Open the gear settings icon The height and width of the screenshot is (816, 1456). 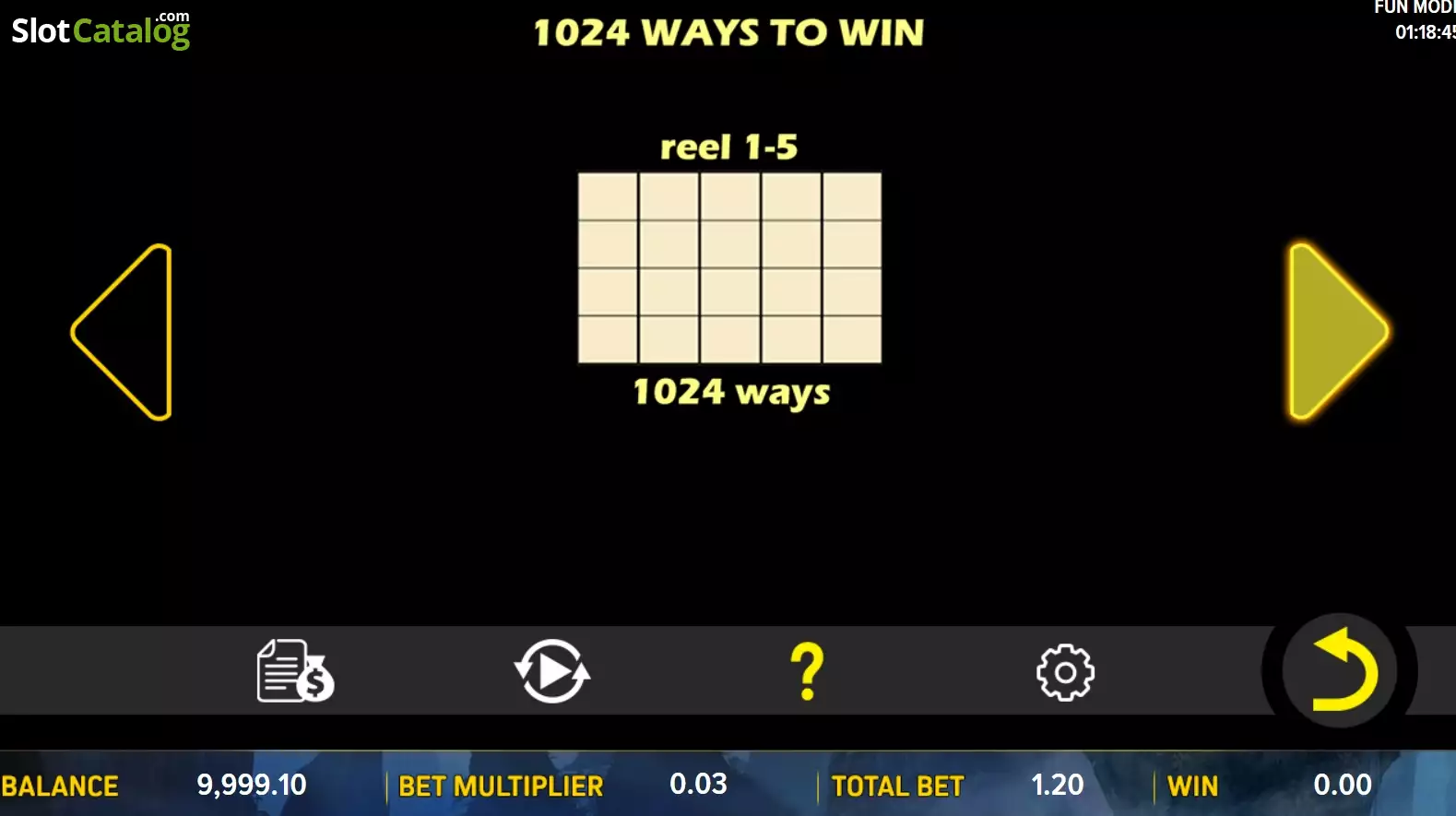(1065, 672)
